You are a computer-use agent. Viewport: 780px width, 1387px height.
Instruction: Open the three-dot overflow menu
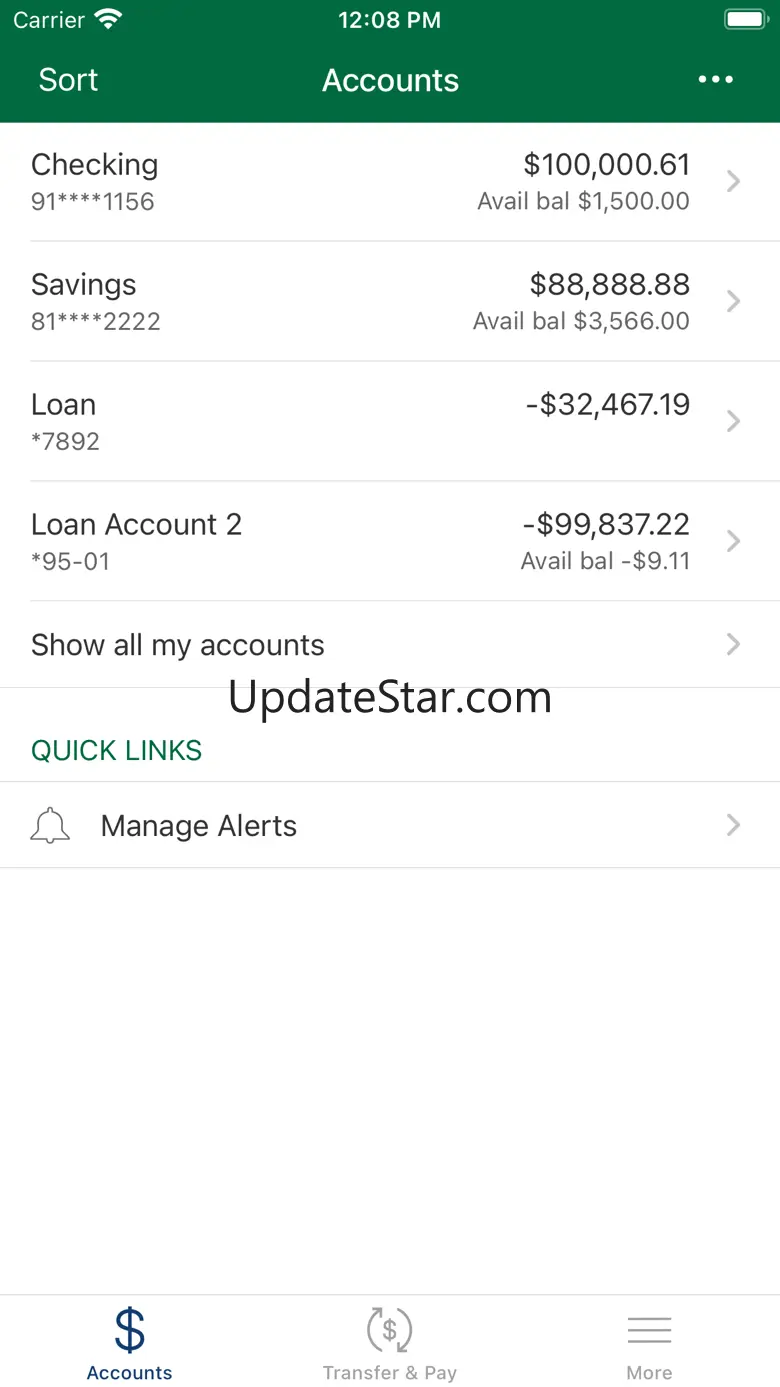pos(715,80)
